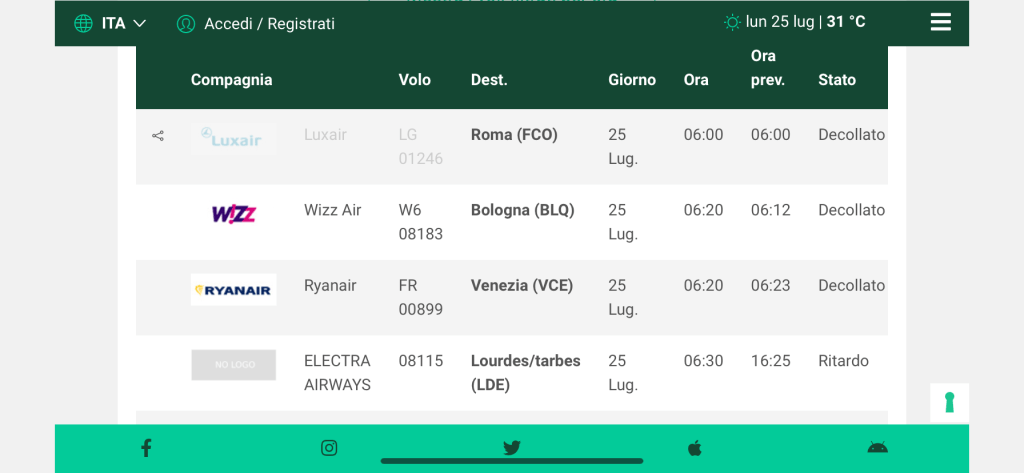The width and height of the screenshot is (1024, 473).
Task: Open the Twitter profile icon
Action: pos(512,448)
